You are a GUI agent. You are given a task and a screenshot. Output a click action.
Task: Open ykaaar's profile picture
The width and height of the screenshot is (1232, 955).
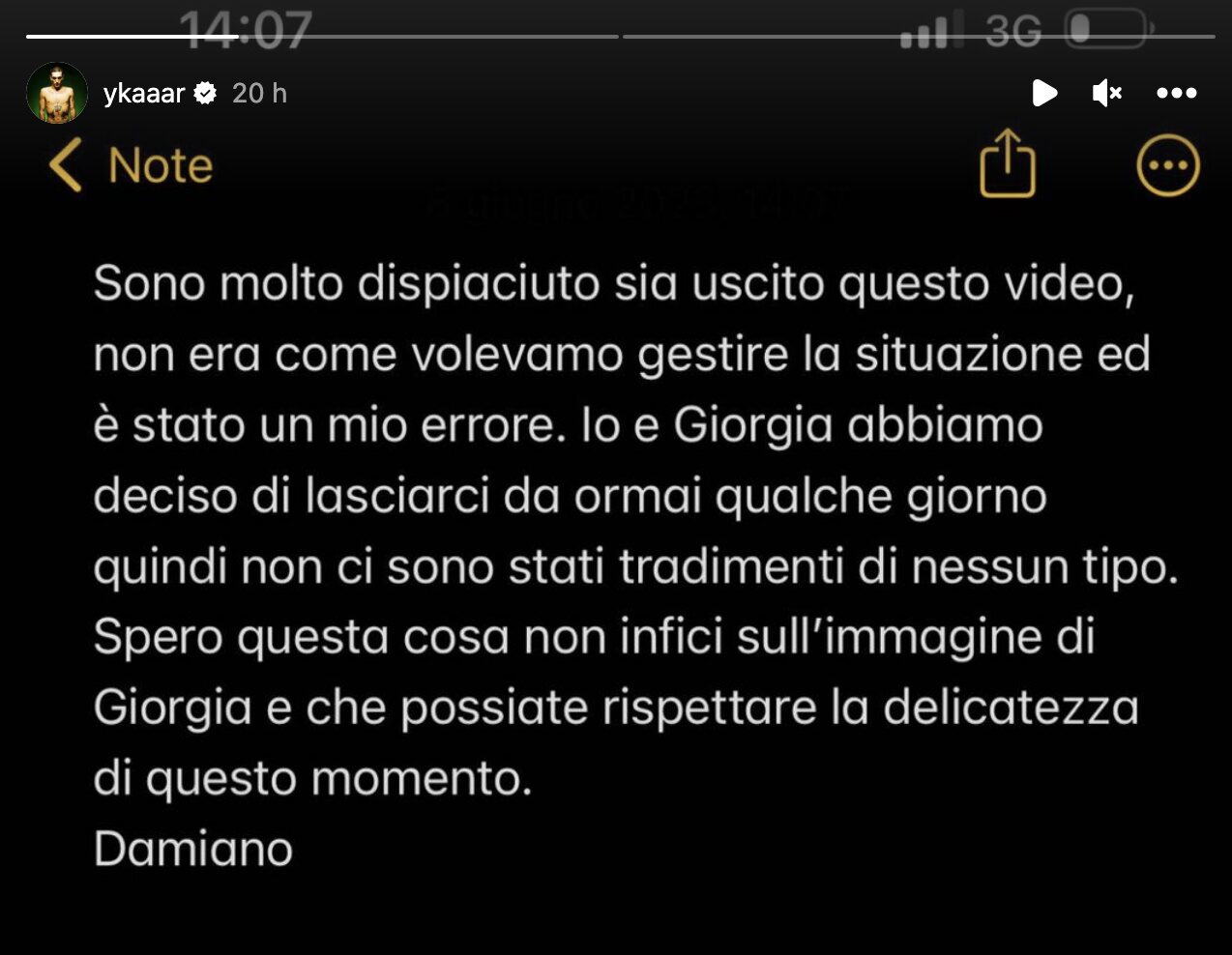tap(57, 93)
